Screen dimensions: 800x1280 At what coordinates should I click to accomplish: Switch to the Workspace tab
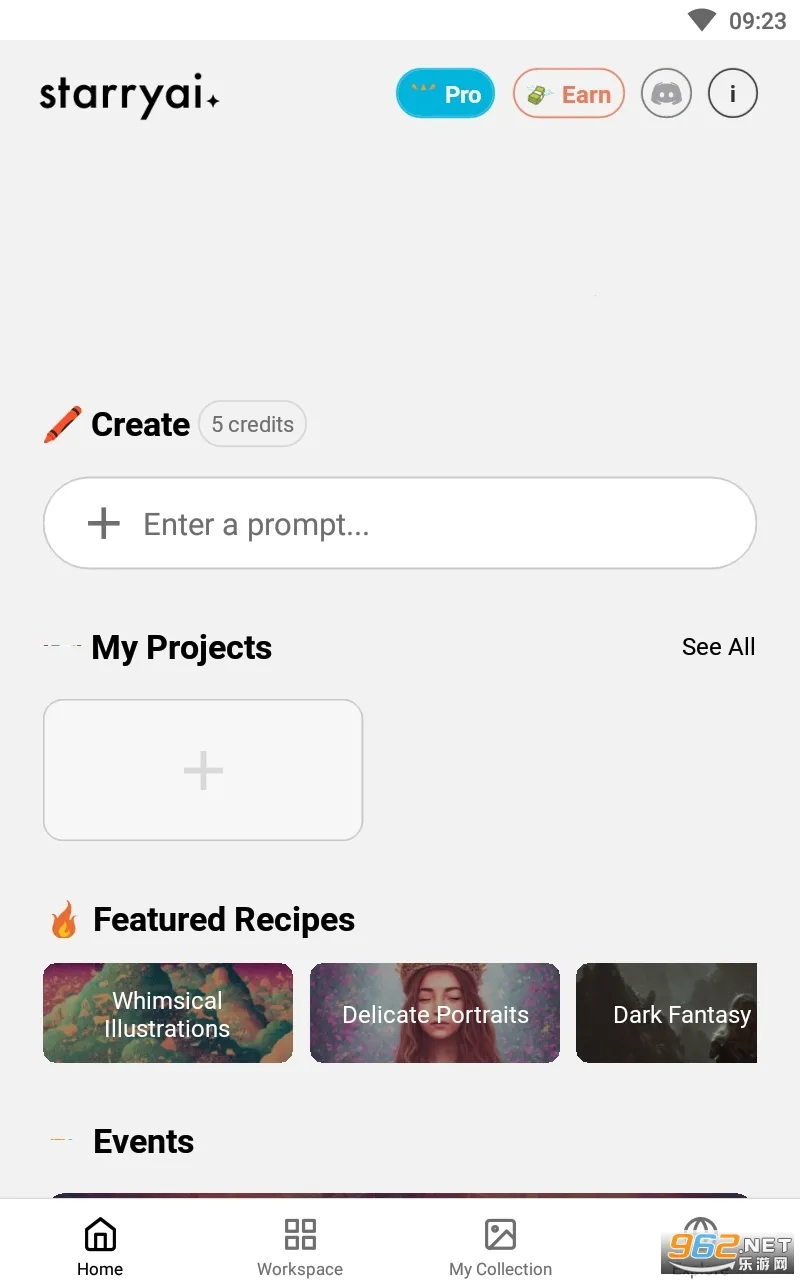300,1246
